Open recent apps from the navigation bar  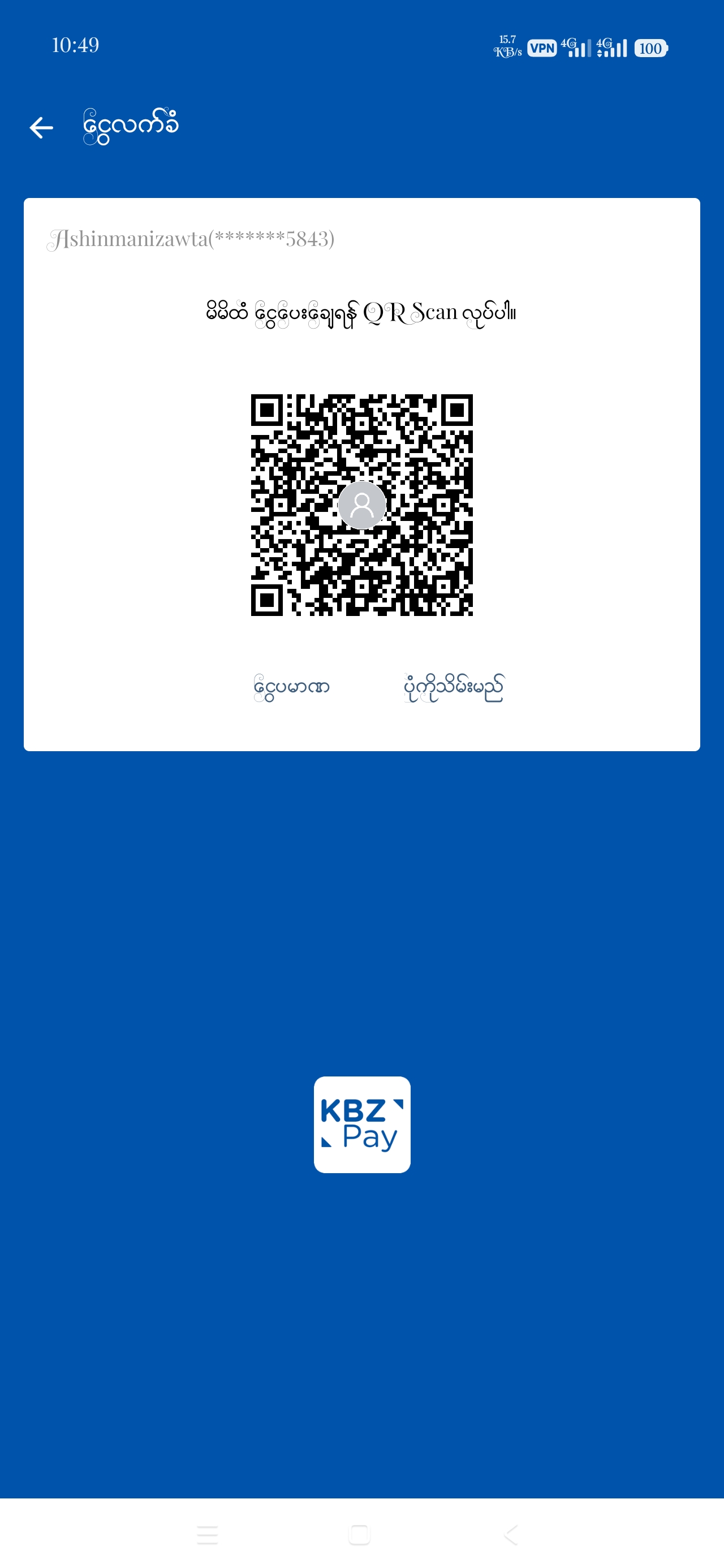[x=208, y=1535]
